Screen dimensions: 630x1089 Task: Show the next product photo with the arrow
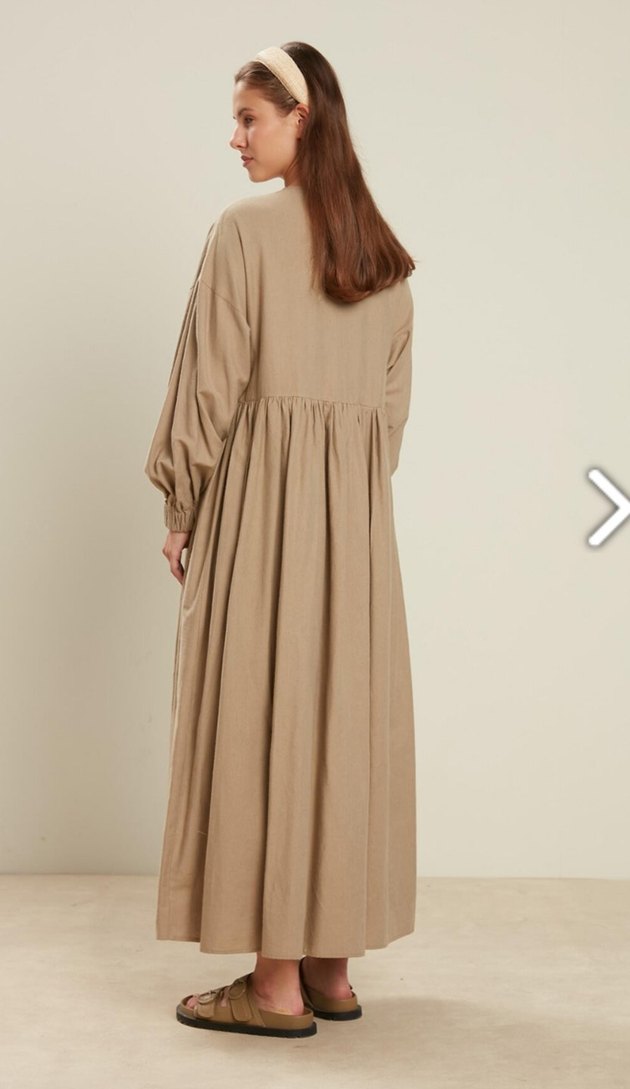[608, 507]
